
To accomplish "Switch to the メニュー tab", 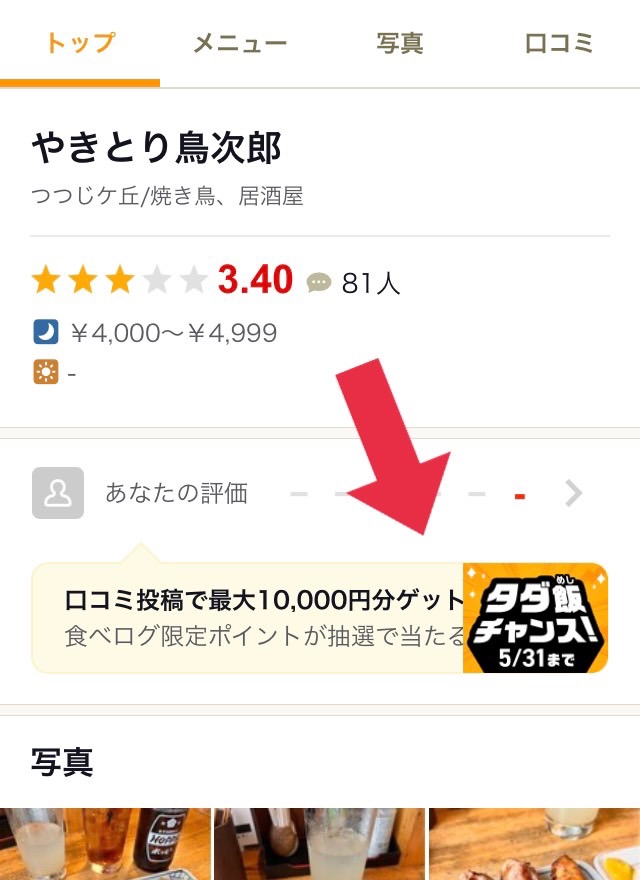I will tap(240, 43).
